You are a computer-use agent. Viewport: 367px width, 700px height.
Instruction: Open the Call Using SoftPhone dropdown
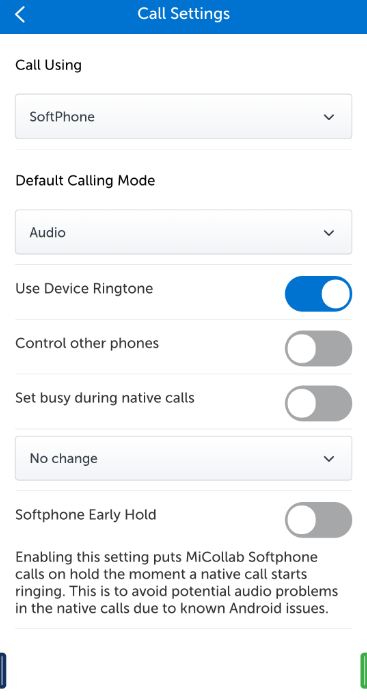click(184, 117)
